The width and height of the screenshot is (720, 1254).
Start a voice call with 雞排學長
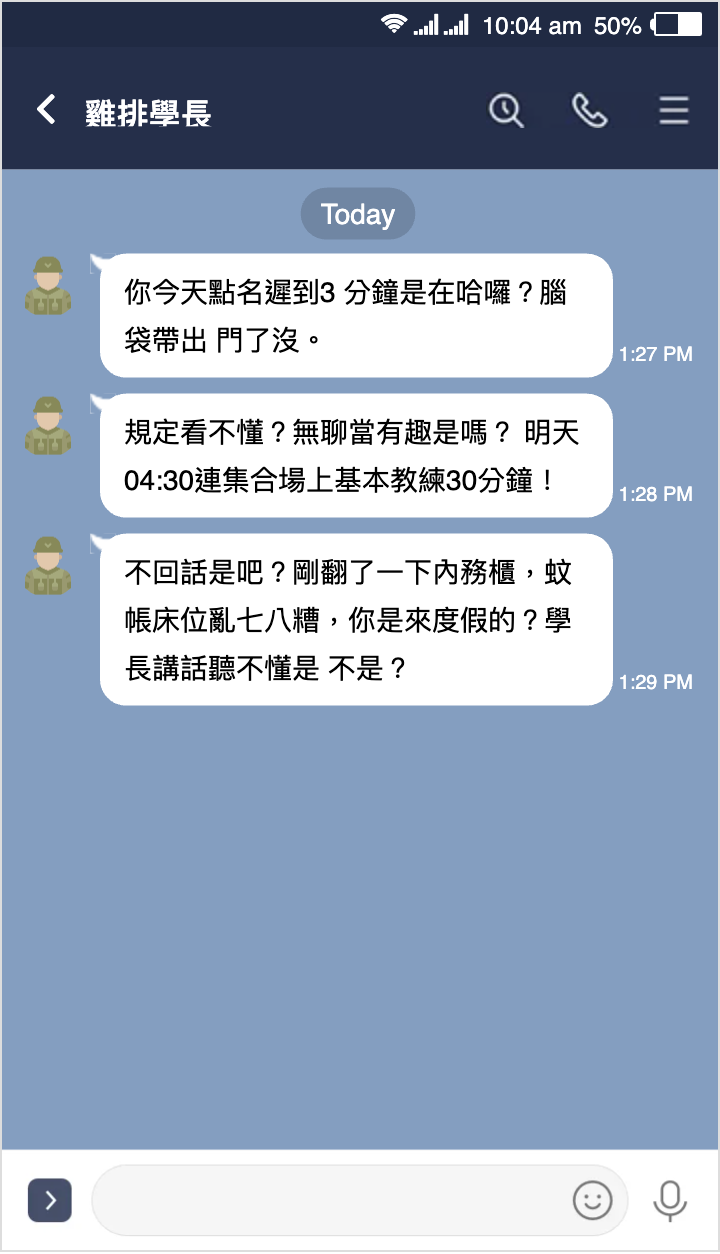(590, 112)
